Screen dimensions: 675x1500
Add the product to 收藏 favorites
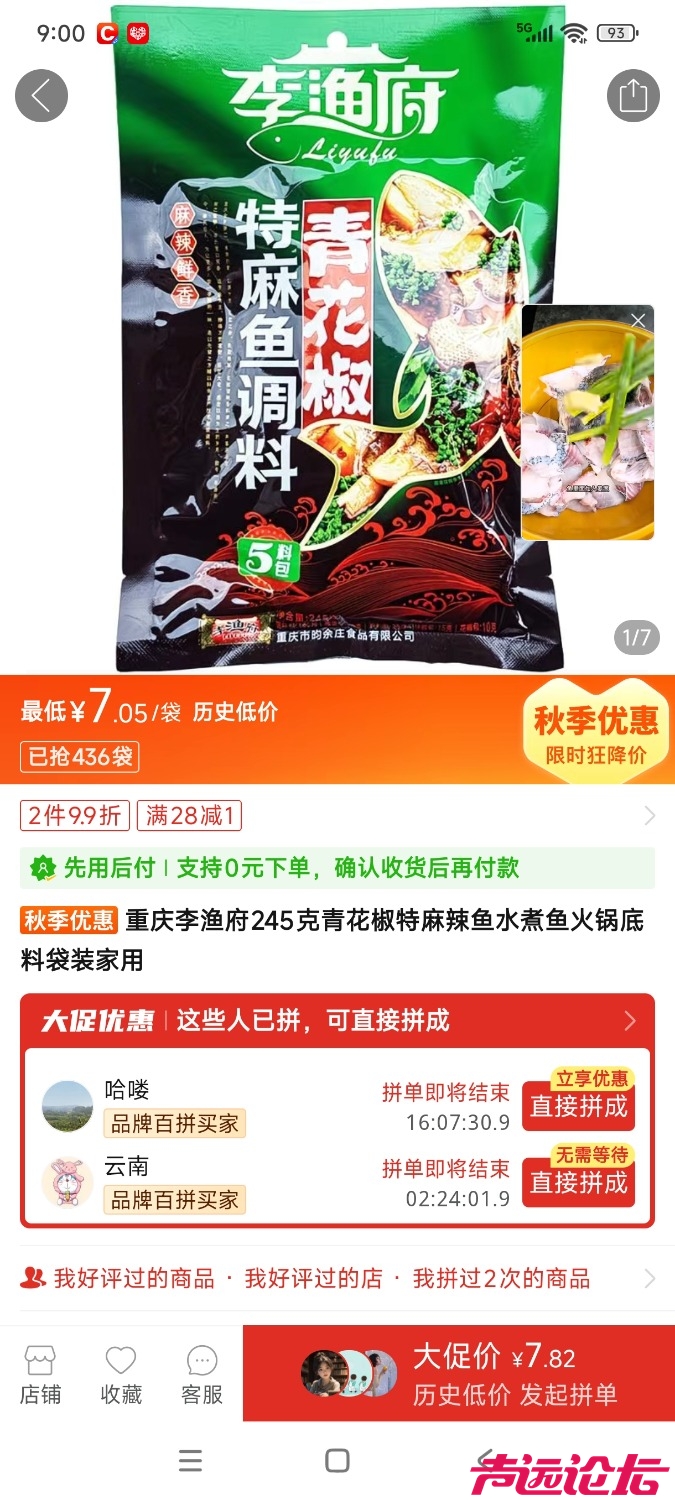tap(121, 1374)
